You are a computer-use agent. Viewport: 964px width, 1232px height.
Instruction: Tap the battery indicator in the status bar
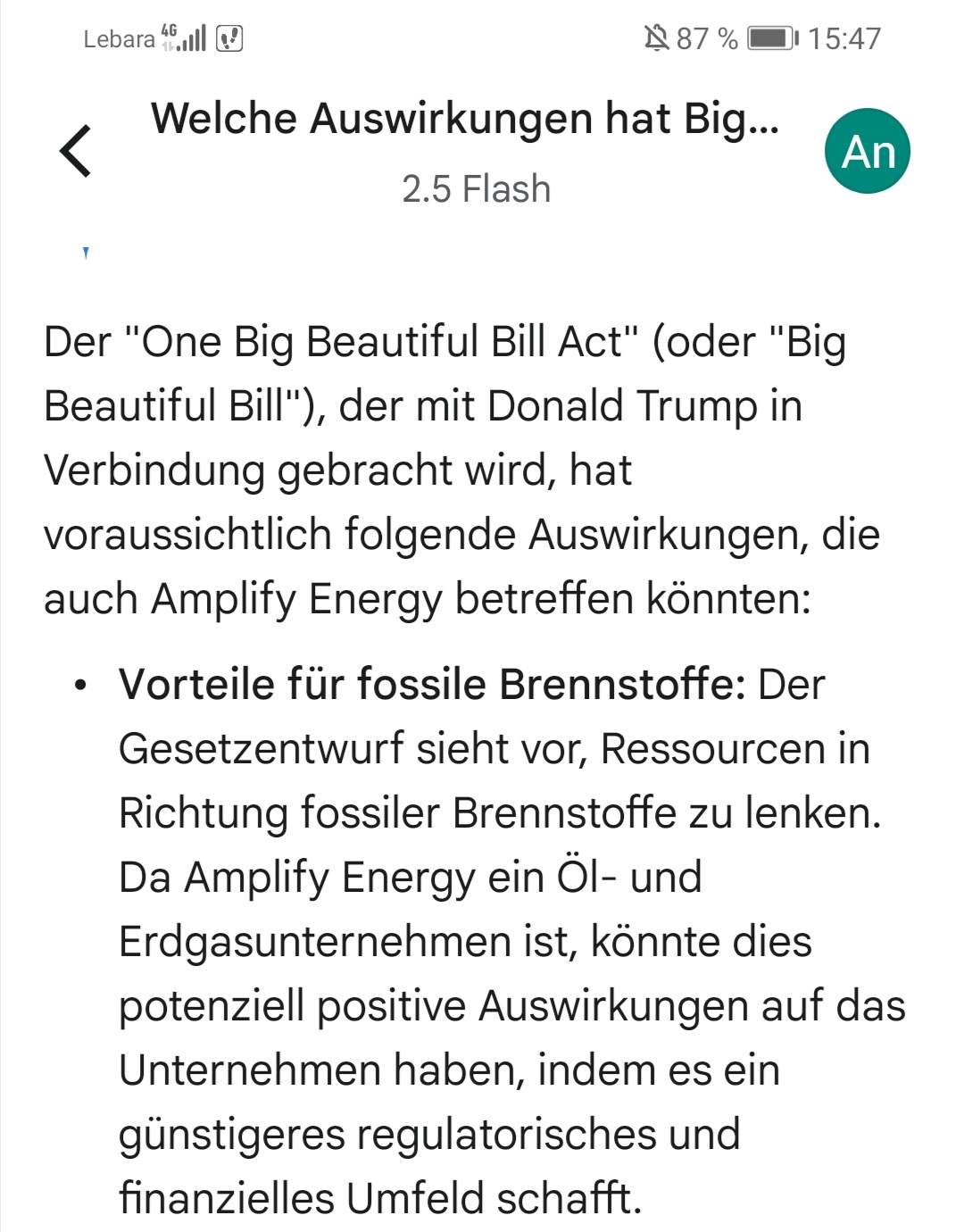pyautogui.click(x=769, y=37)
